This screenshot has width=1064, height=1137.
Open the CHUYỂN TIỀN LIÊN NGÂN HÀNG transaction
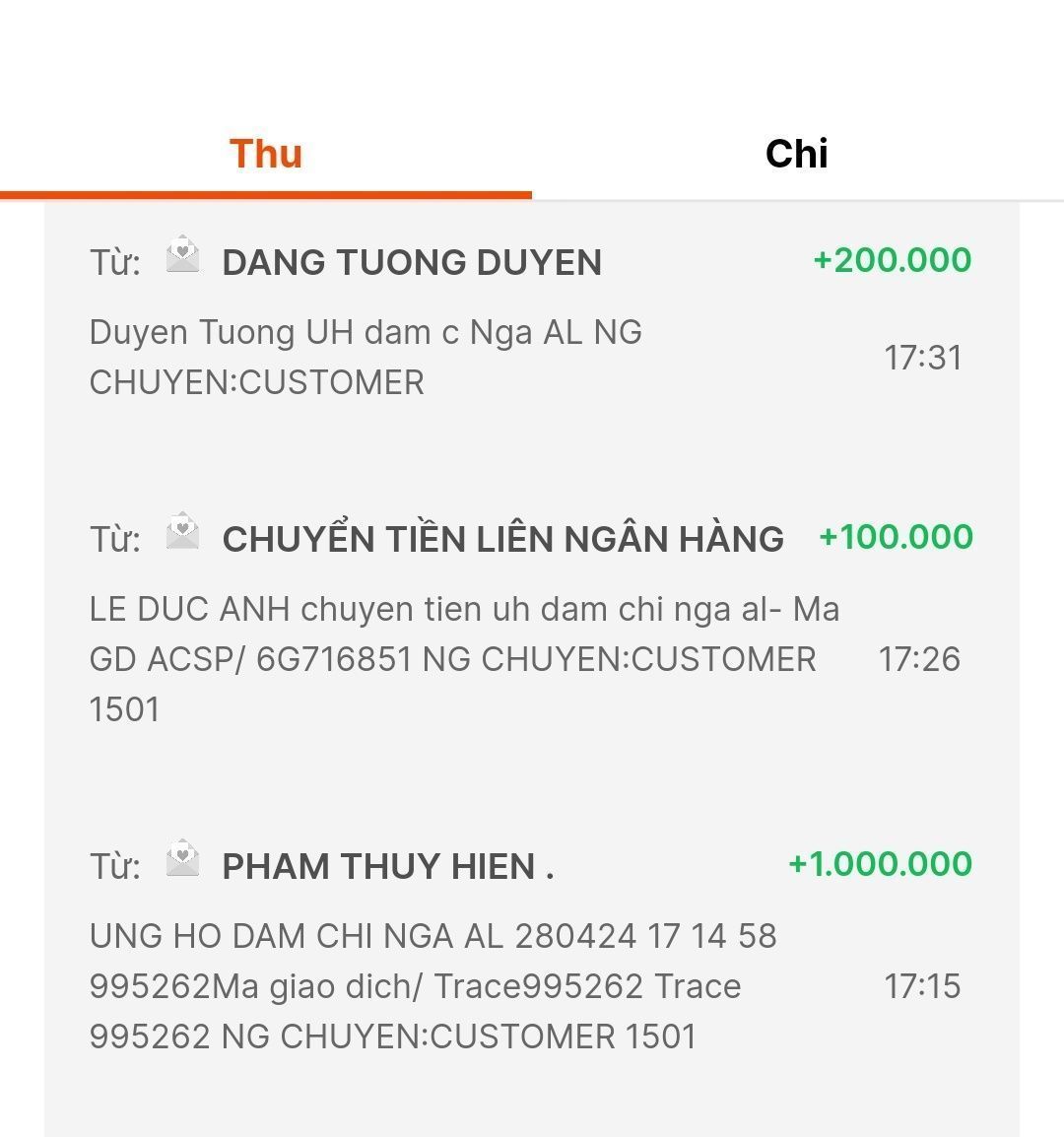[502, 540]
